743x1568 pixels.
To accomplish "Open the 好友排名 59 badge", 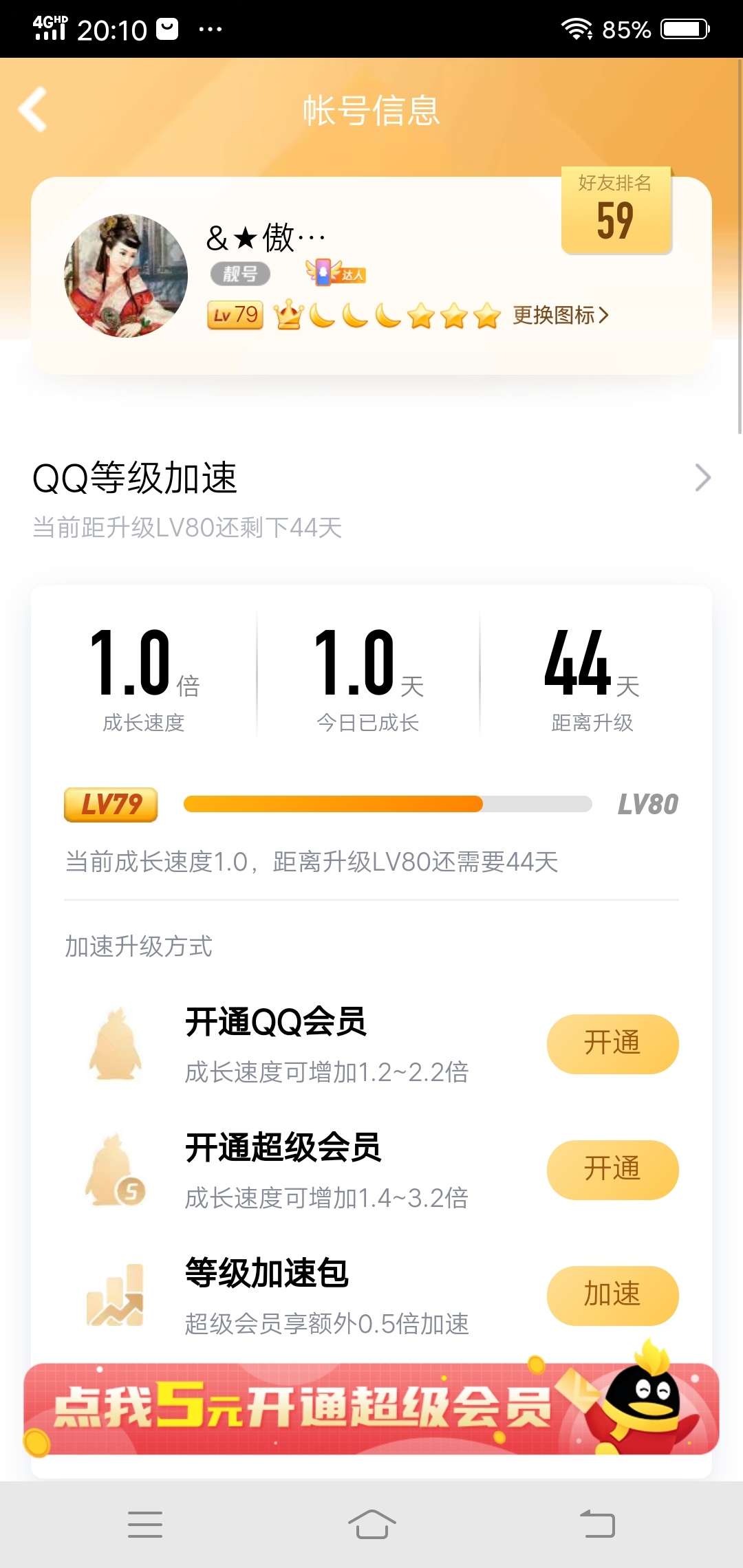I will click(616, 210).
